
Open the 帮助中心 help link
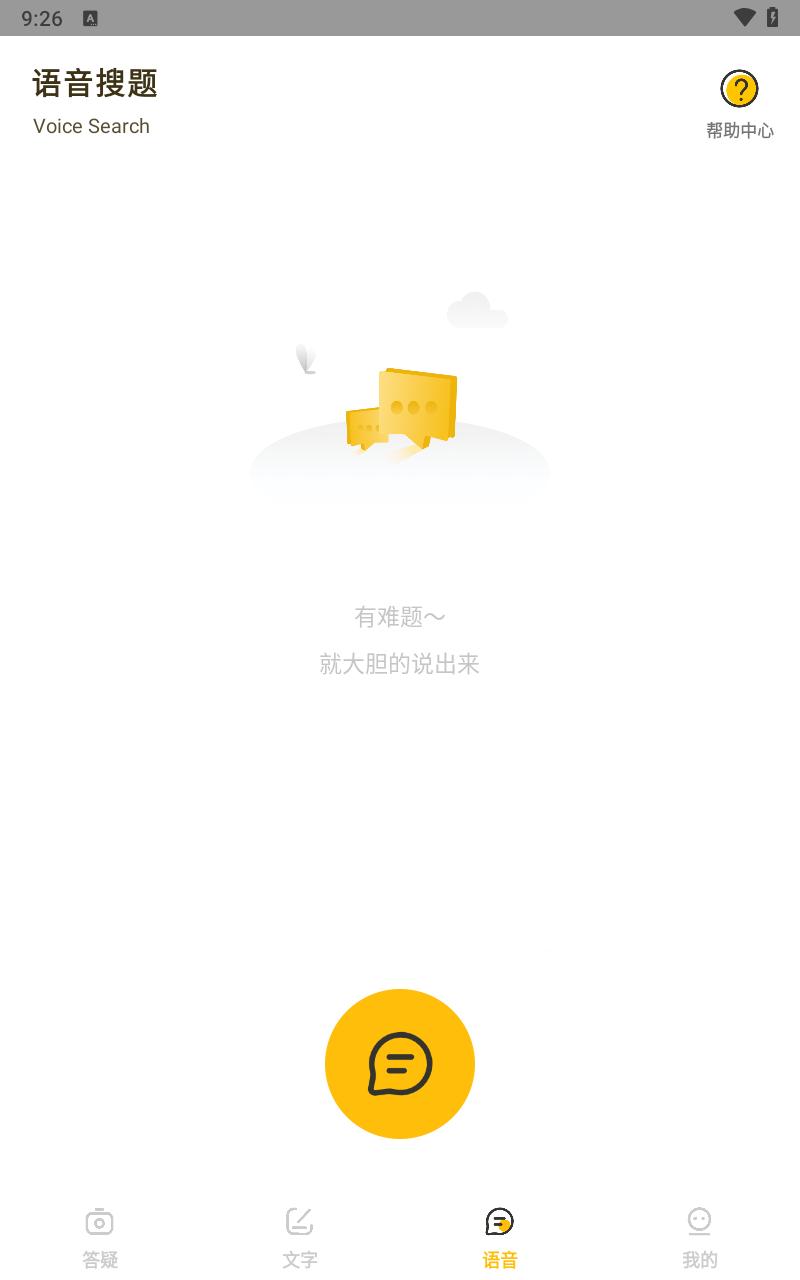[740, 130]
